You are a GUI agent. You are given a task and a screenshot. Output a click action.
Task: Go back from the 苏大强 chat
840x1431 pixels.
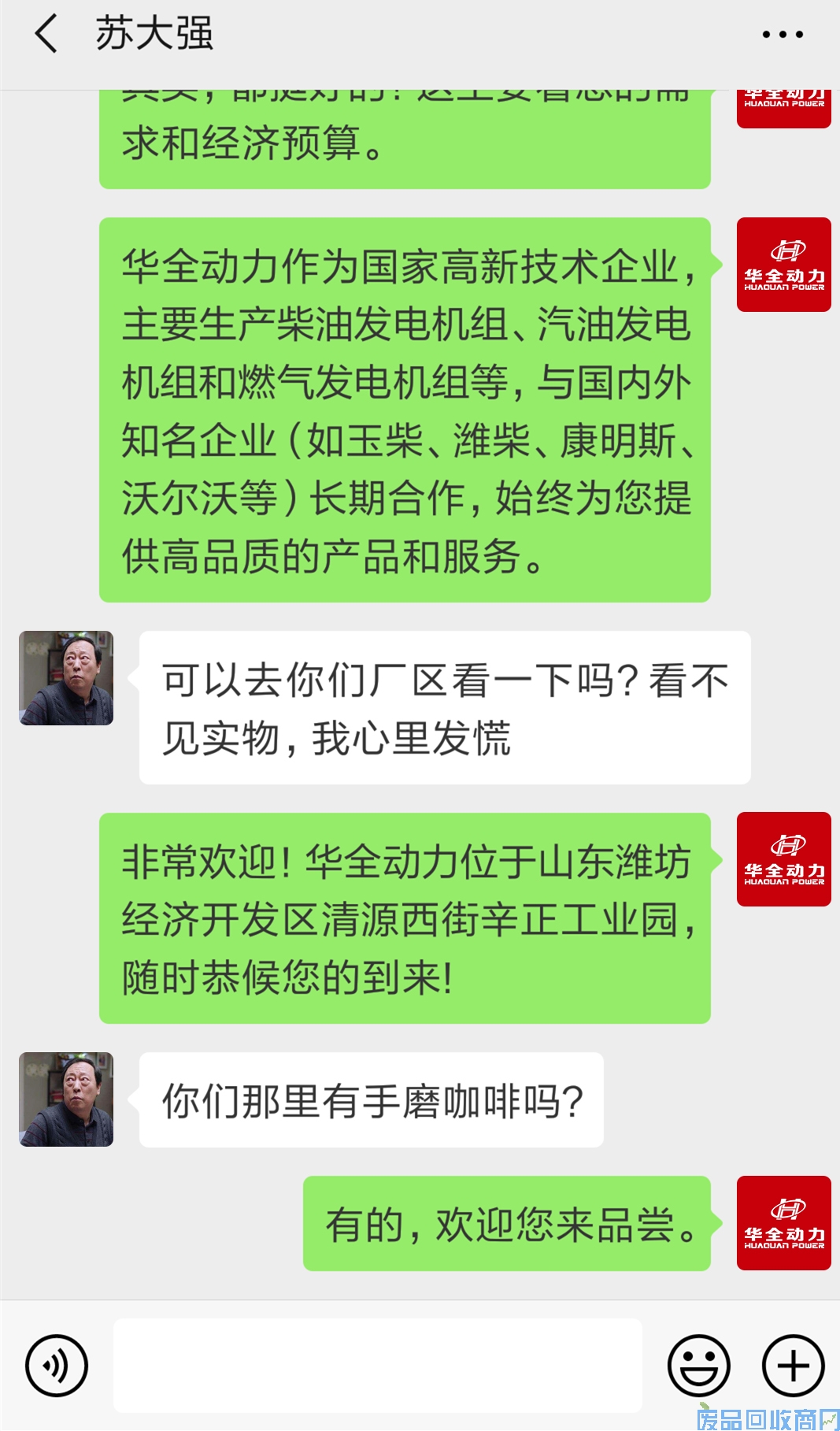pos(46,35)
